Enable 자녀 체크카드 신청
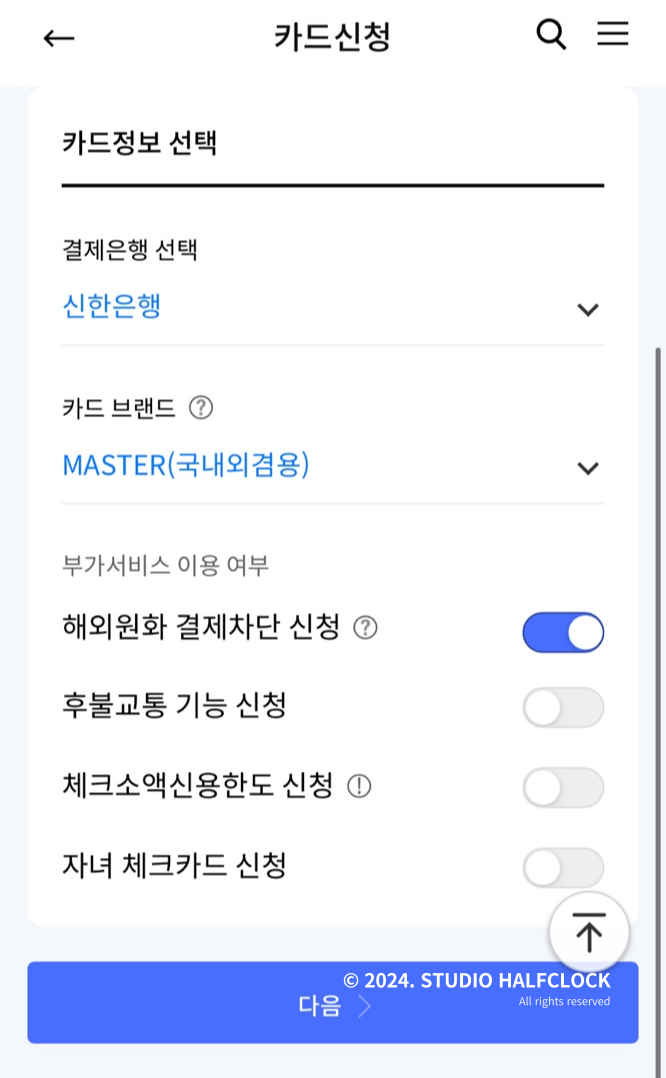Viewport: 666px width, 1078px height. pyautogui.click(x=563, y=868)
